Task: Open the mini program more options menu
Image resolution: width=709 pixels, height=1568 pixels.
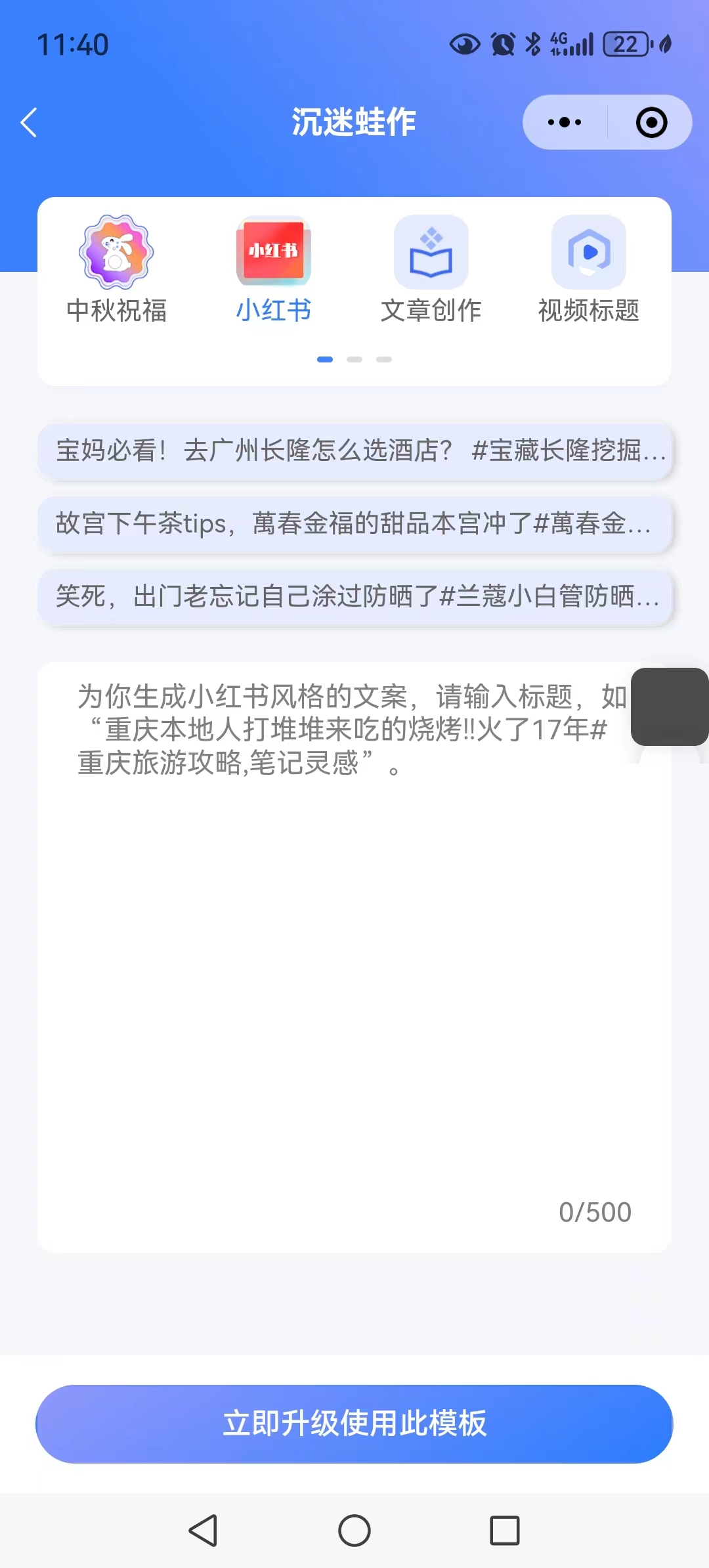Action: (565, 123)
